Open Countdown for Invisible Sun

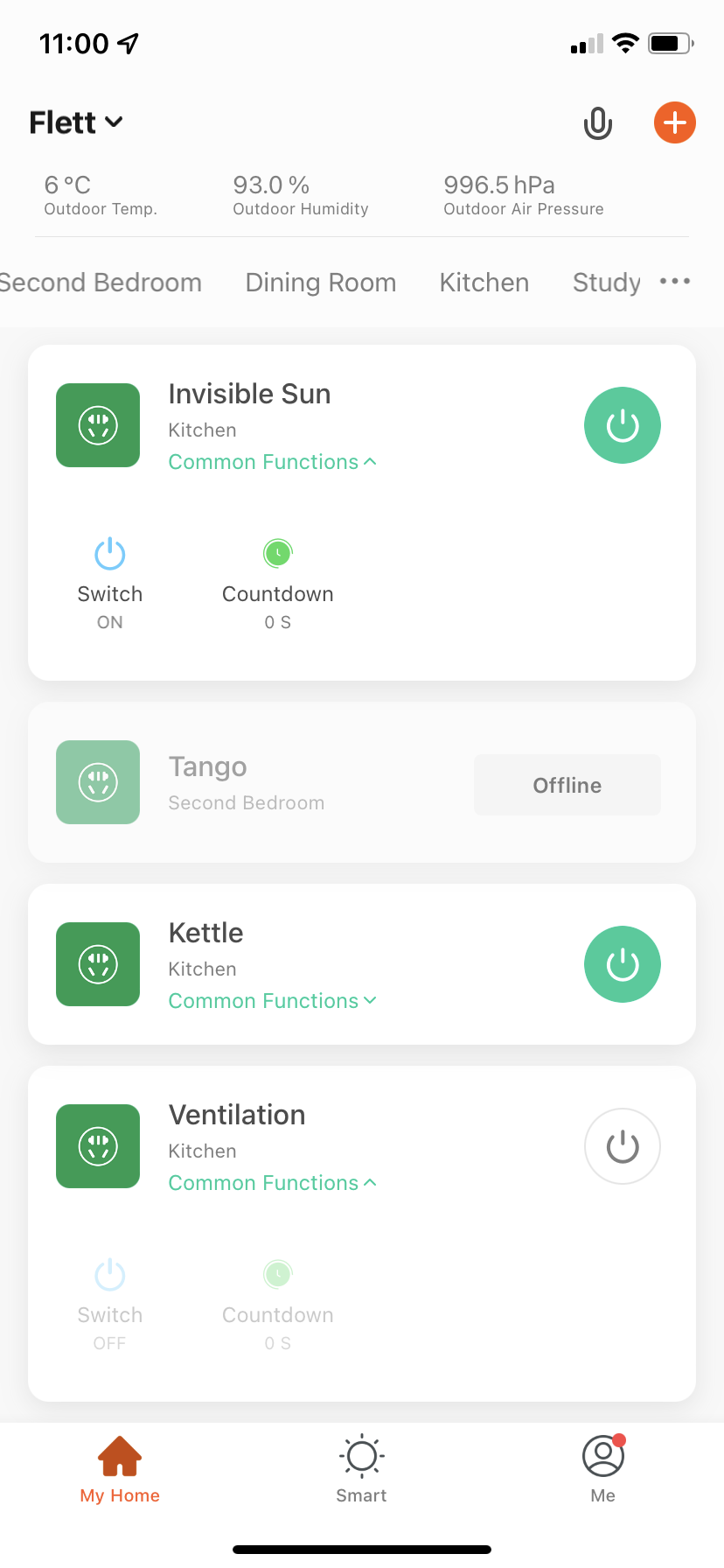277,582
